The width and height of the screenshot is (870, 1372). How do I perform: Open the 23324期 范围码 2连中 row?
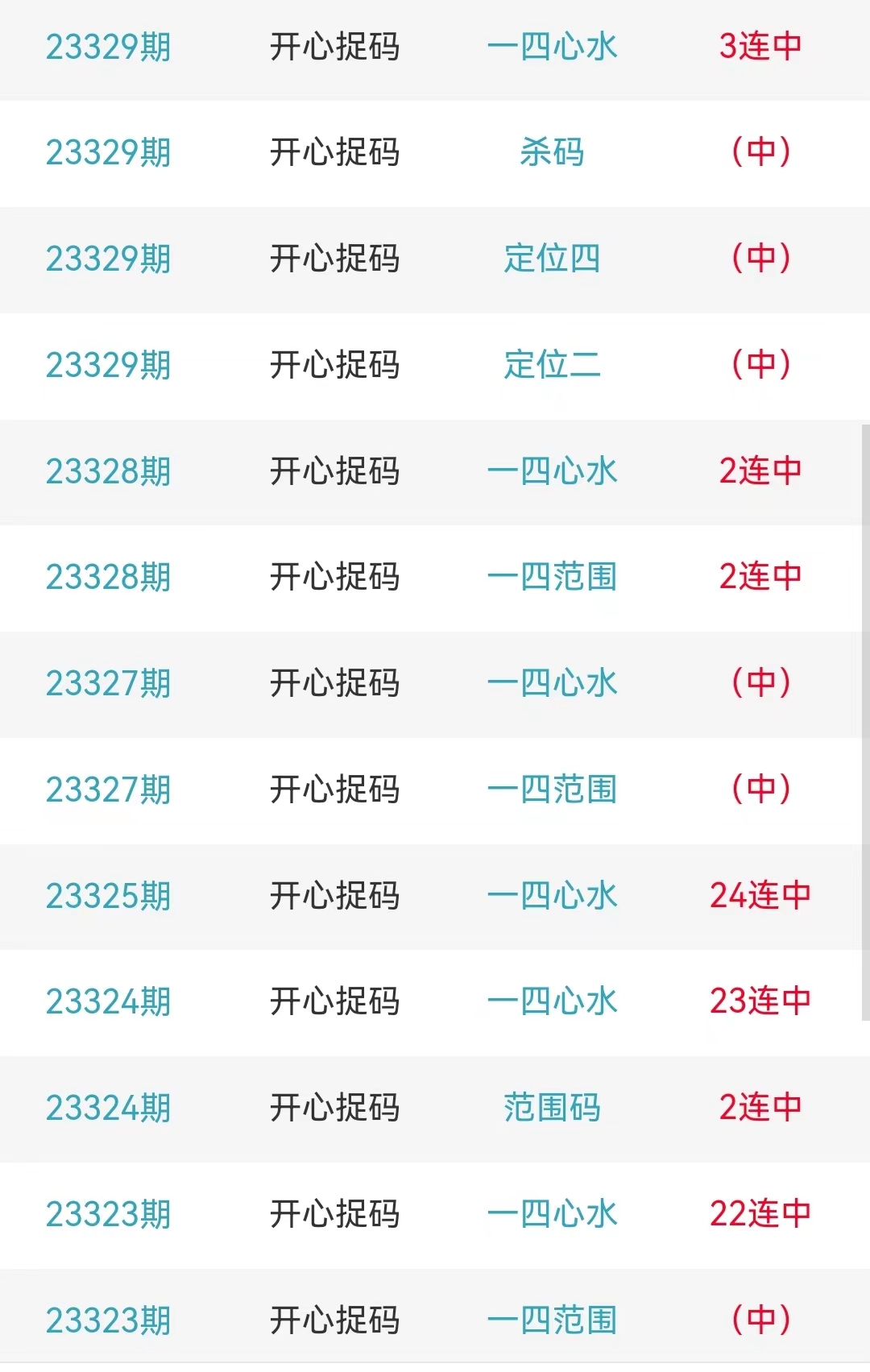pos(552,1108)
